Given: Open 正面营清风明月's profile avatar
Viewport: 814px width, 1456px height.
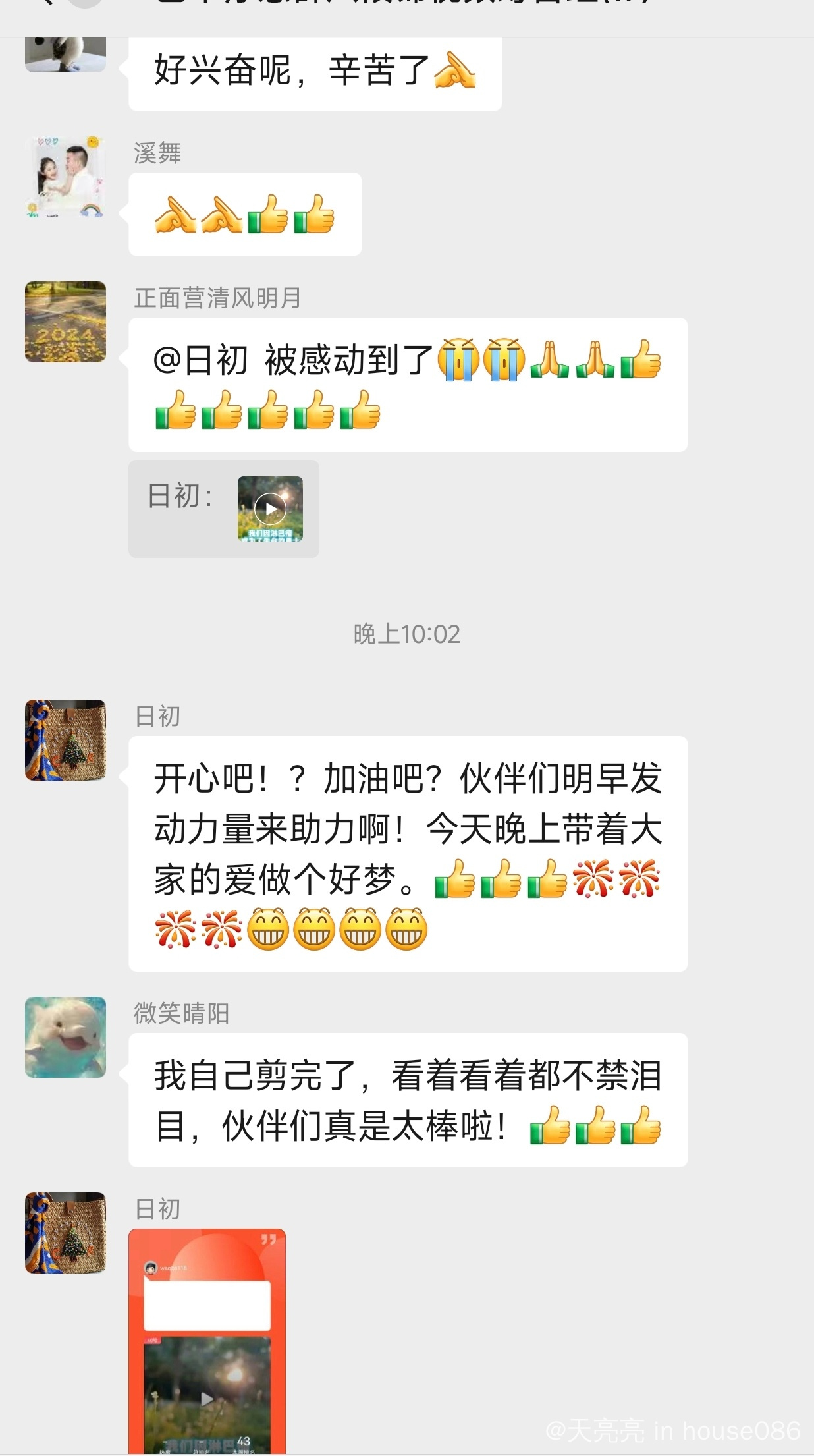Looking at the screenshot, I should click(65, 322).
